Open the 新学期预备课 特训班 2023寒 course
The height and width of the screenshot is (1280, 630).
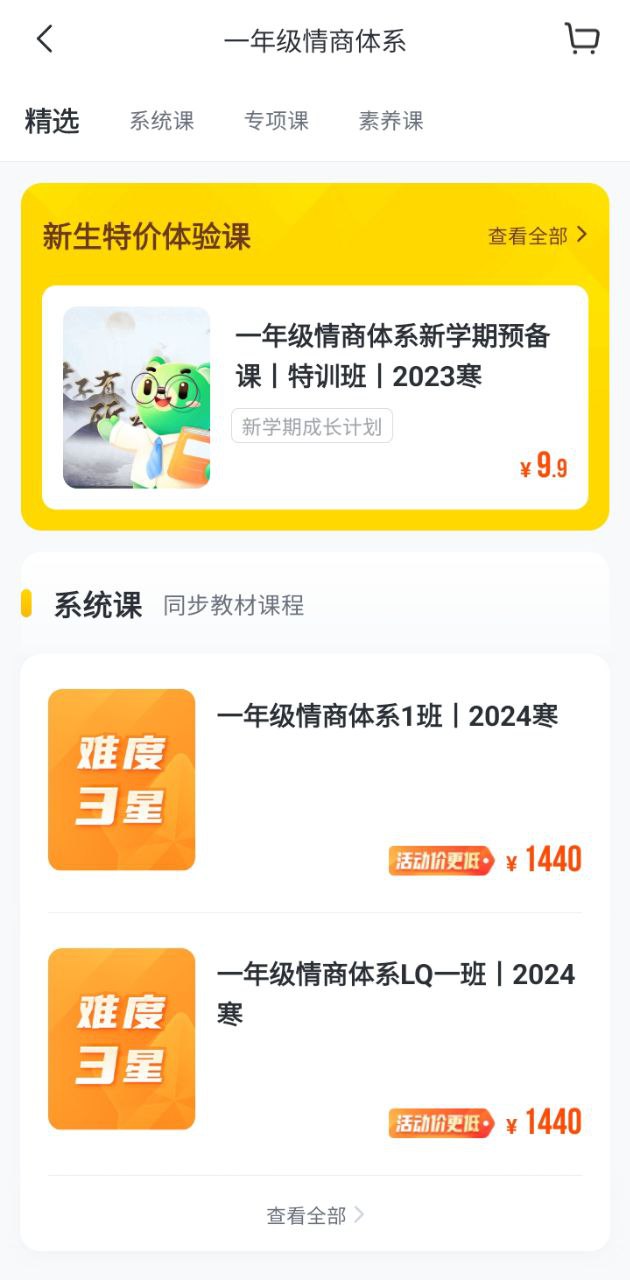click(315, 397)
